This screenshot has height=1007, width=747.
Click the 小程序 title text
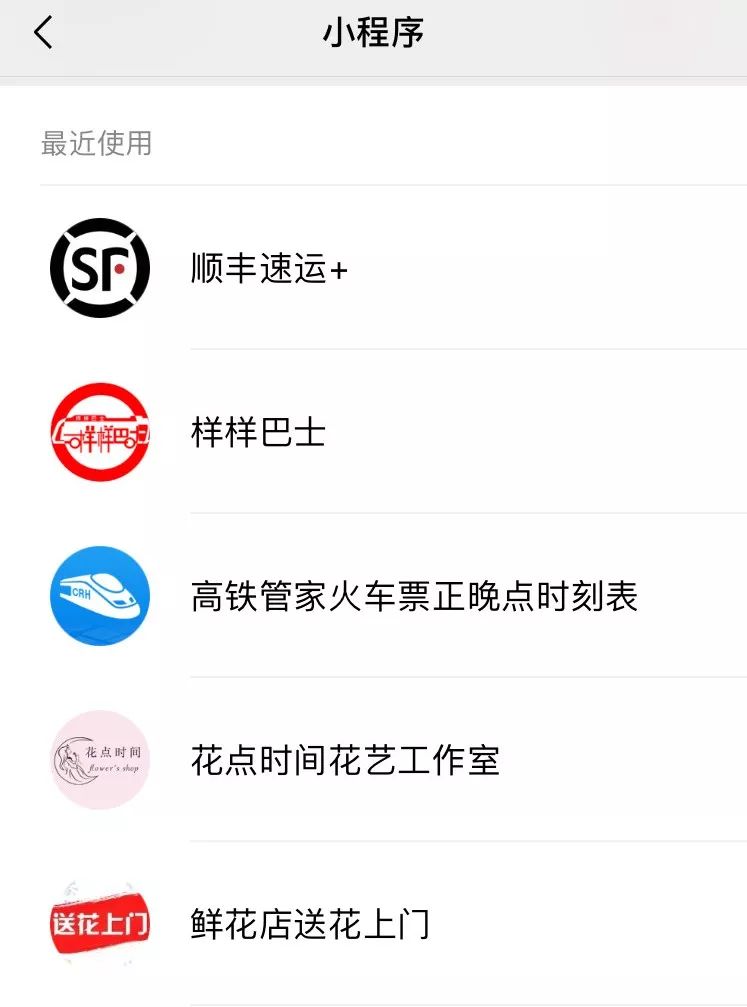[x=374, y=31]
